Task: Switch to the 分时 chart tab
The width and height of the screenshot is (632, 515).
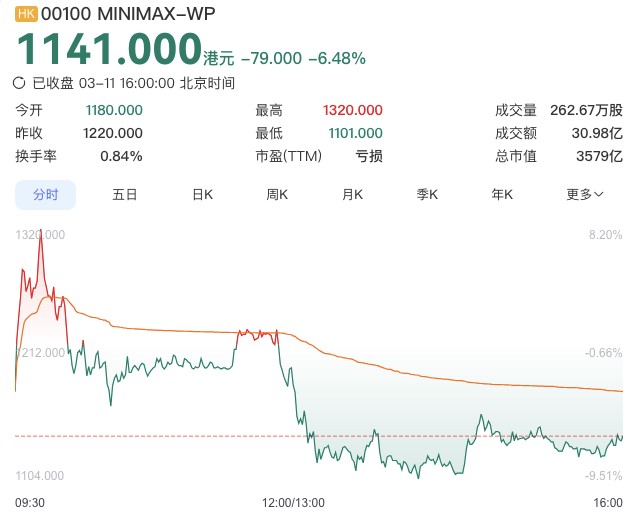Action: [45, 195]
